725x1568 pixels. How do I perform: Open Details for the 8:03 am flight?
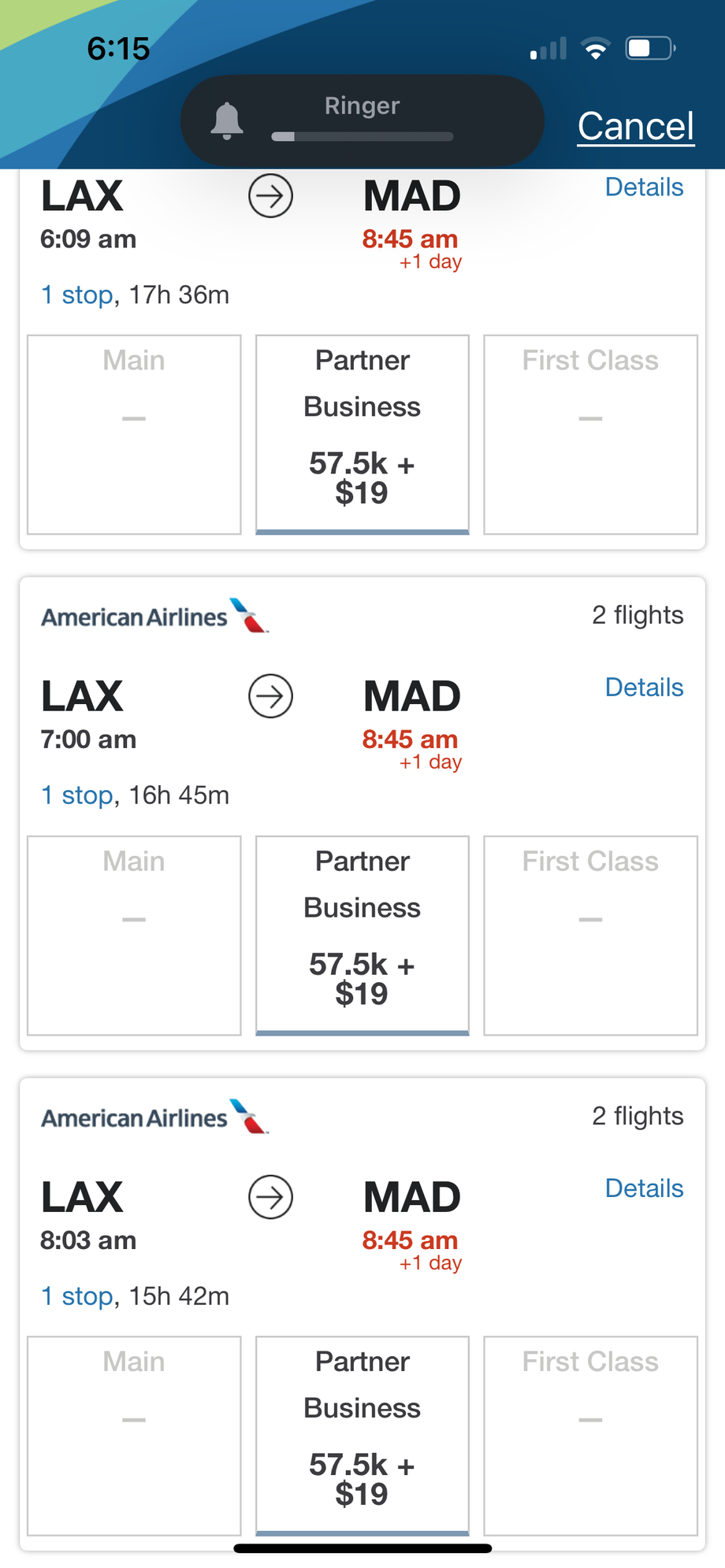coord(644,1188)
